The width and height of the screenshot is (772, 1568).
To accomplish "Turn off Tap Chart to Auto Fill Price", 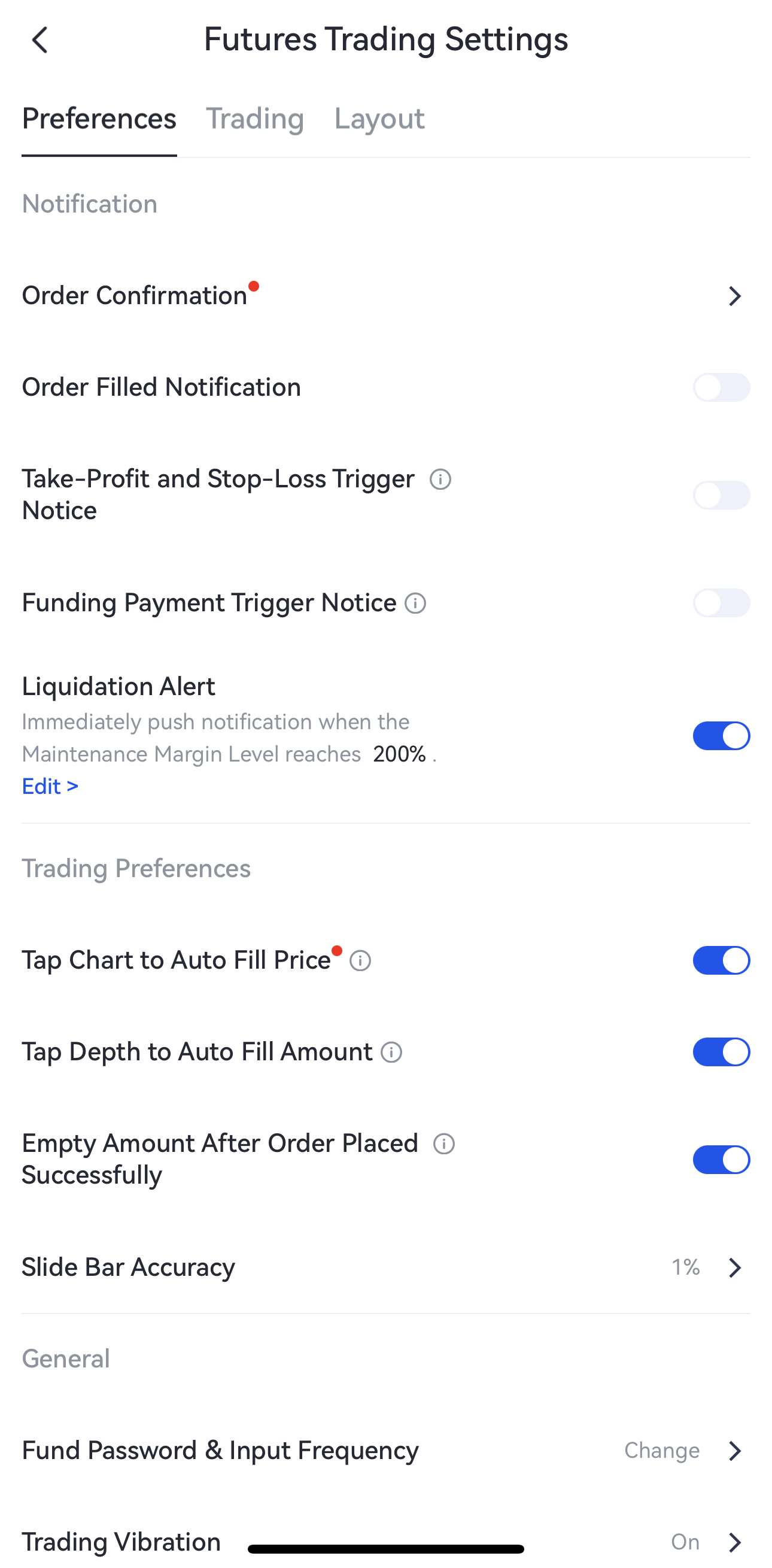I will (721, 960).
